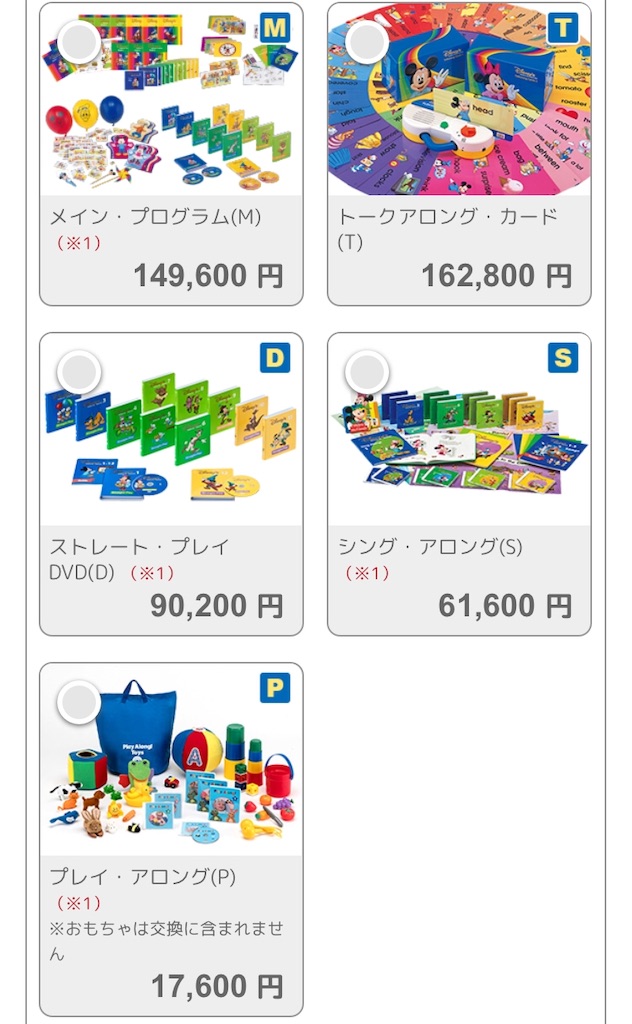Mark the シング・アロング(S) option
This screenshot has width=632, height=1024.
[x=367, y=372]
